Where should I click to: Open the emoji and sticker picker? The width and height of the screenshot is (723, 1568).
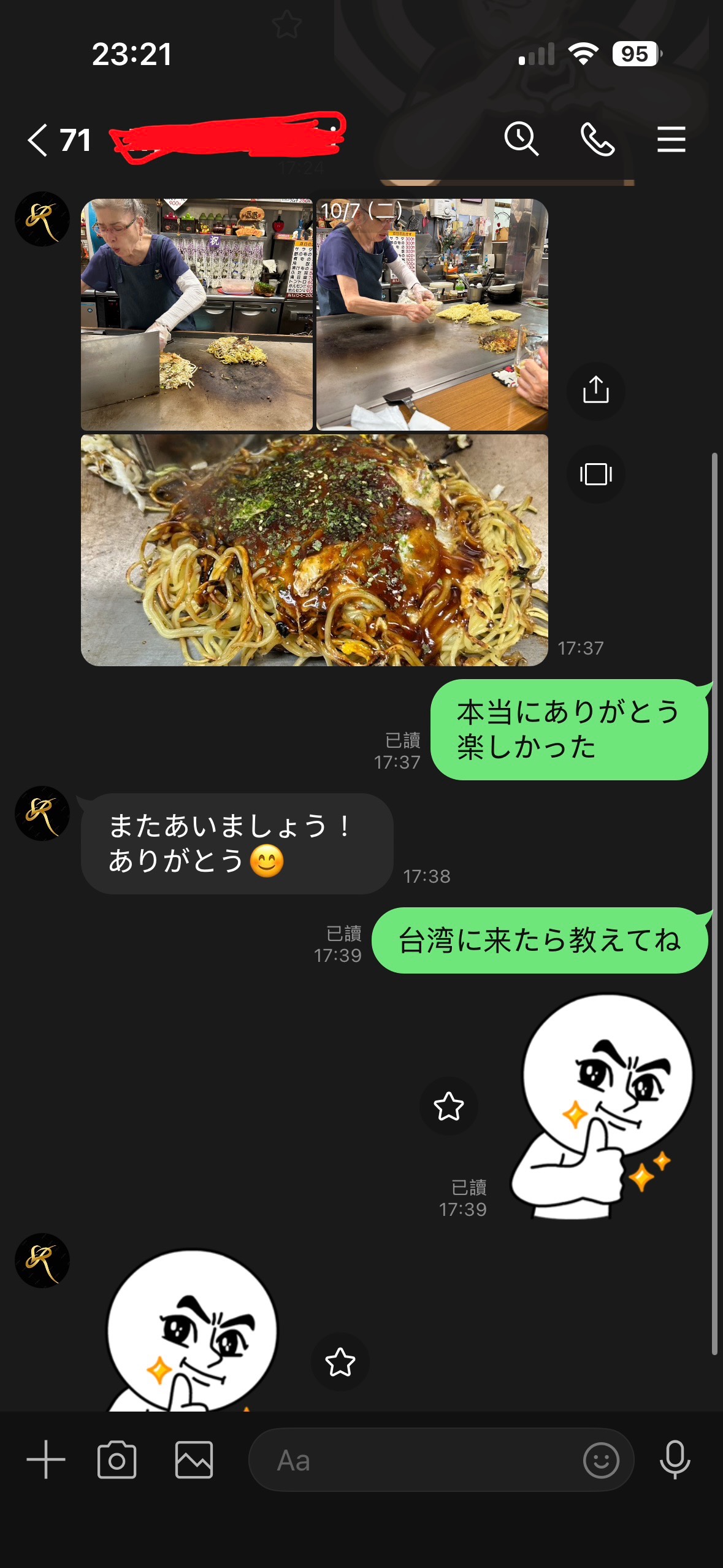(600, 1460)
